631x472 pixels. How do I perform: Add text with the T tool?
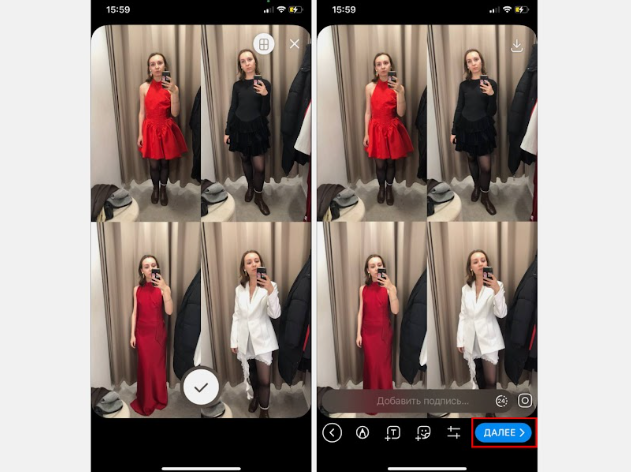click(393, 432)
